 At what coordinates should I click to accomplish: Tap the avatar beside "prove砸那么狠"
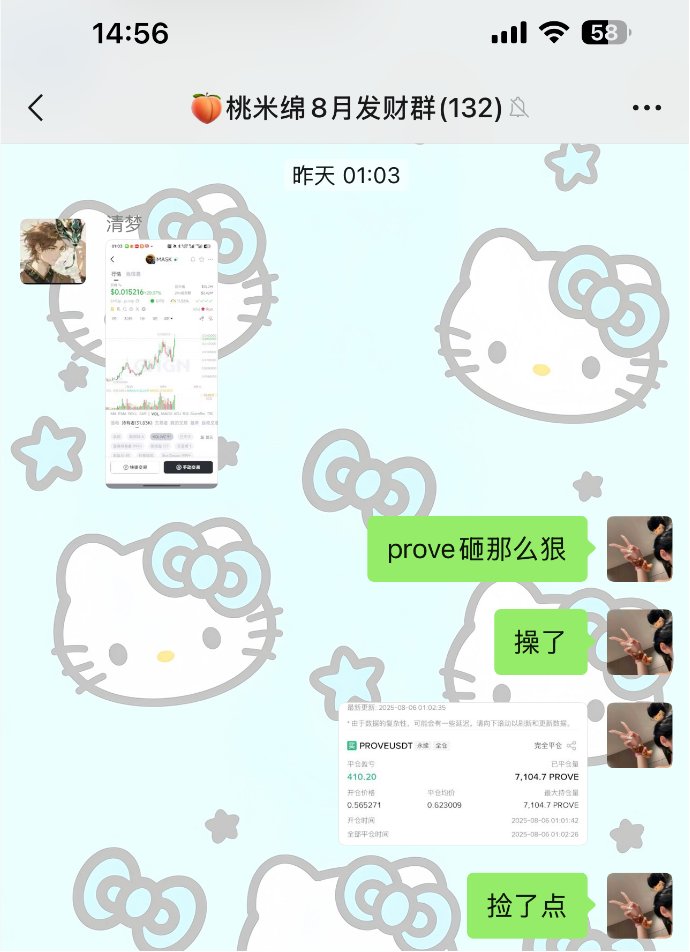click(639, 549)
